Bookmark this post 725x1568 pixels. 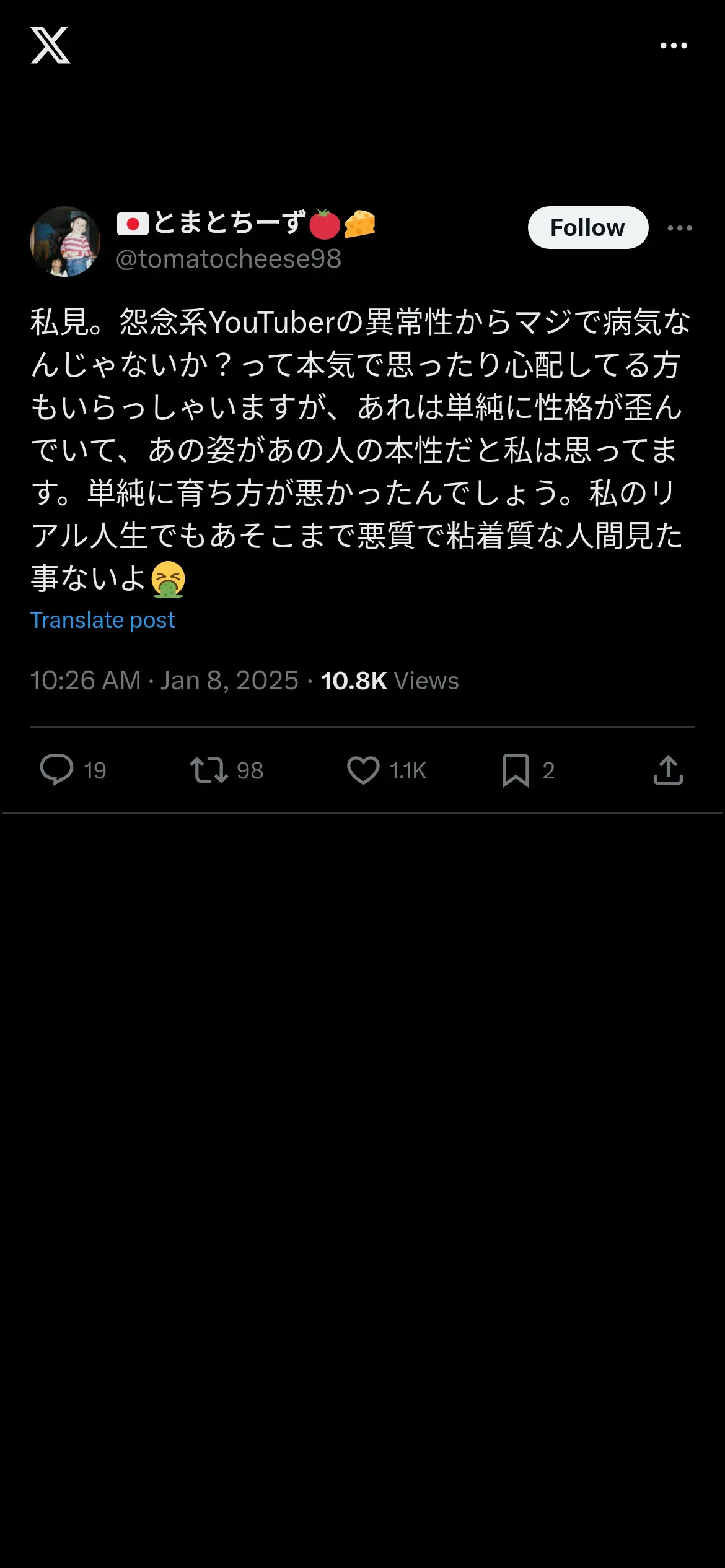(x=516, y=770)
